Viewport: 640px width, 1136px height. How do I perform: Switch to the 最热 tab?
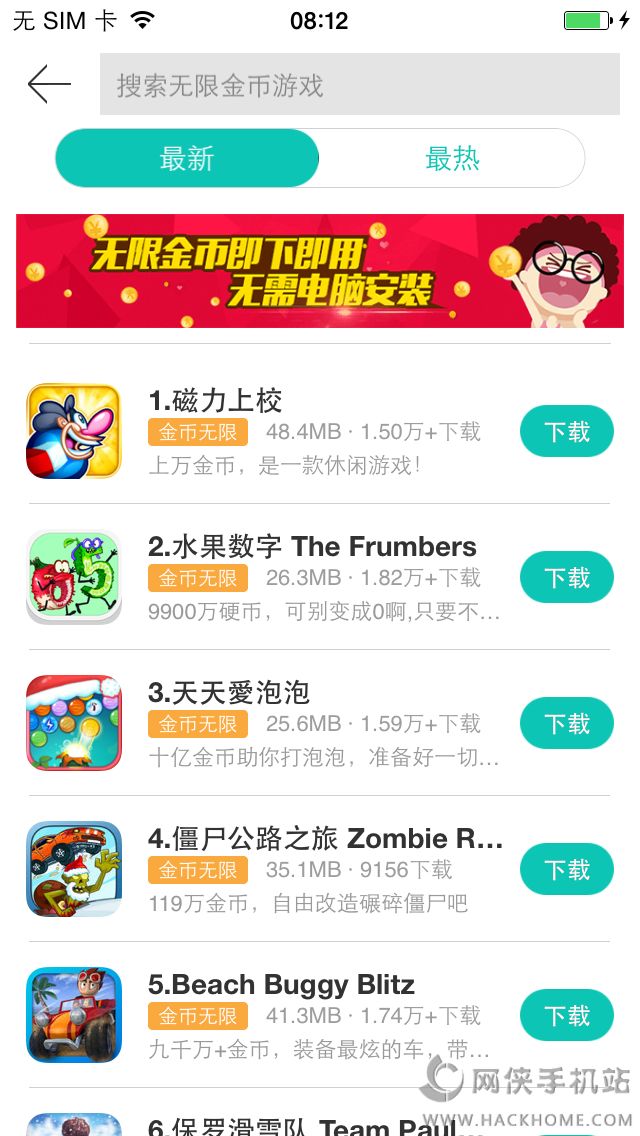[x=452, y=158]
